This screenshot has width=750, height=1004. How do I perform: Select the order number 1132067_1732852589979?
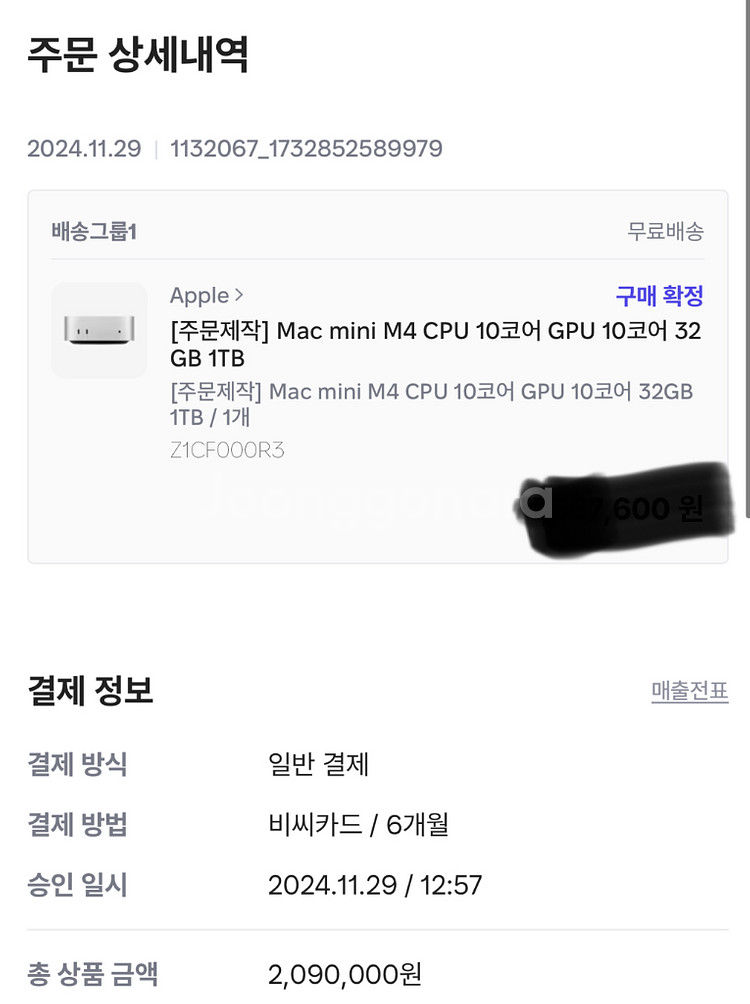tap(305, 147)
